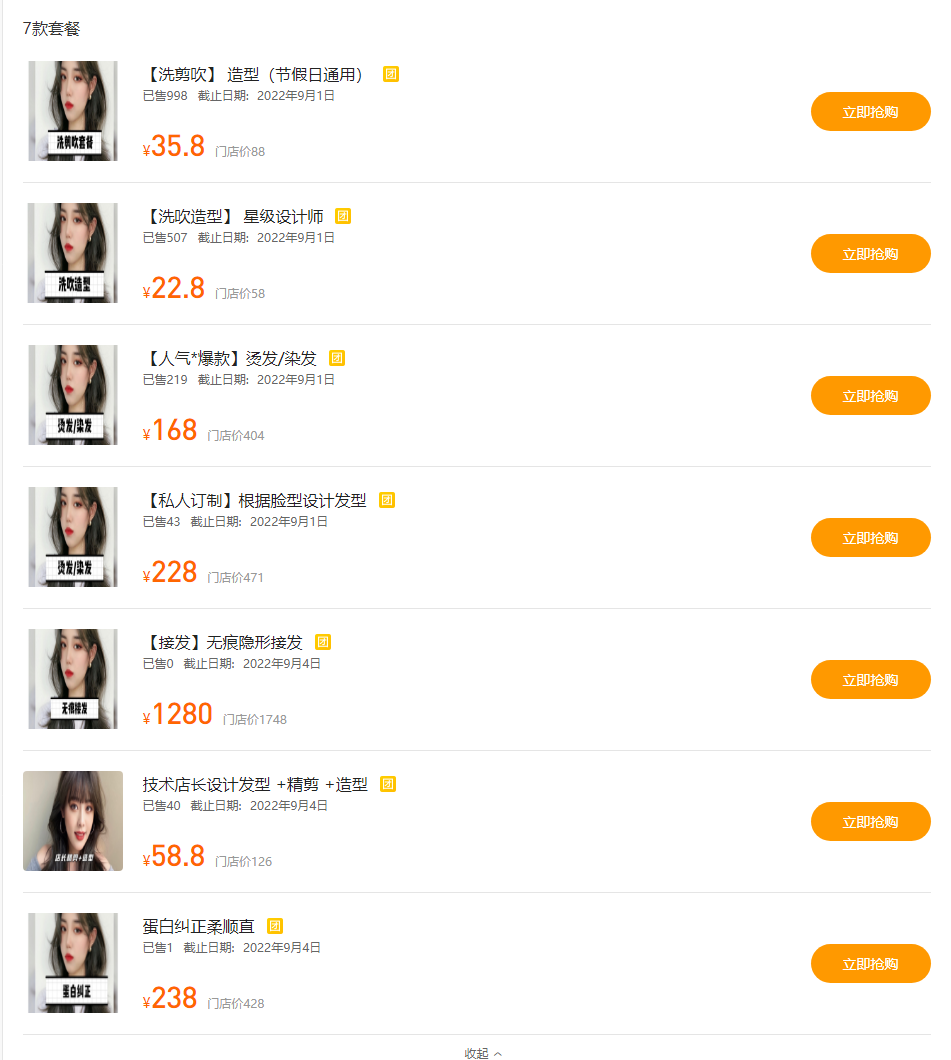This screenshot has height=1060, width=951.
Task: Buy the 【洗吹造型】星级设计师 deal now
Action: [870, 254]
